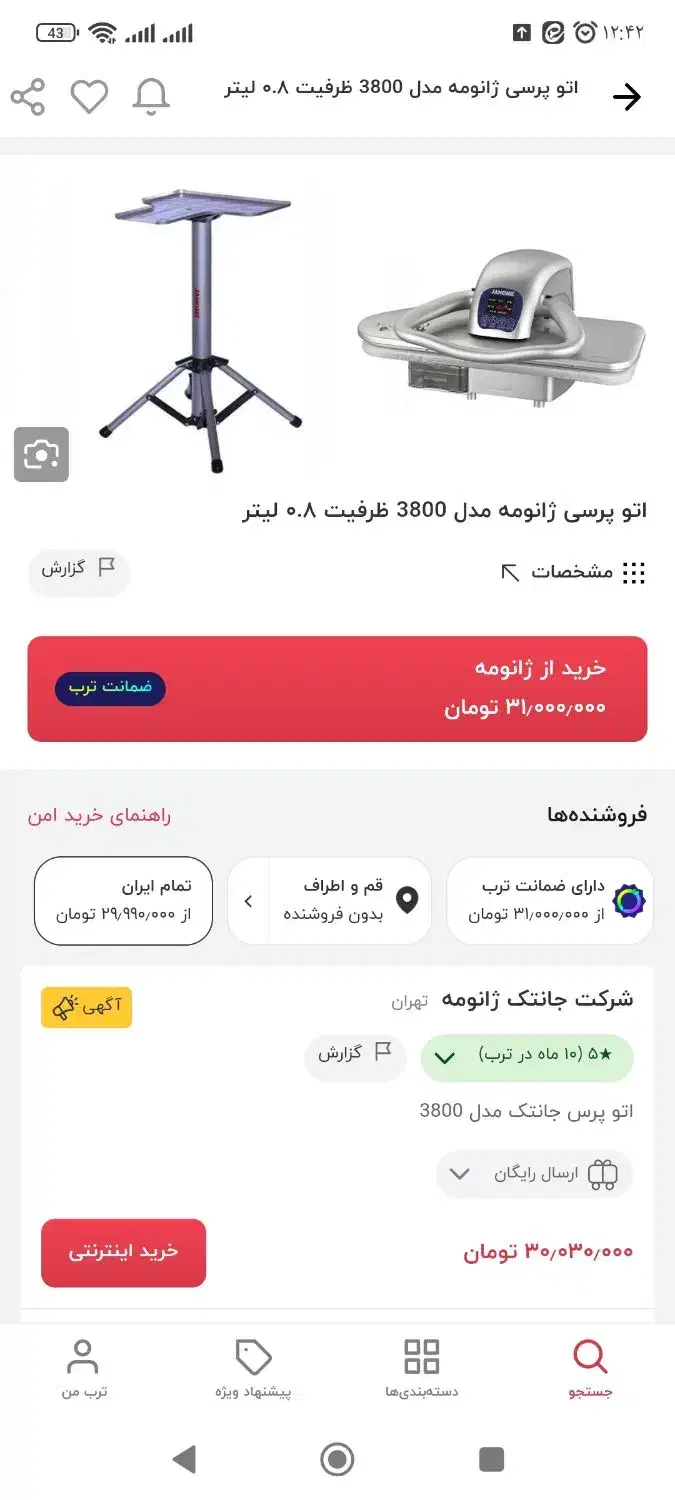
Task: Open پیشنهاد ویژه tab
Action: (253, 1368)
